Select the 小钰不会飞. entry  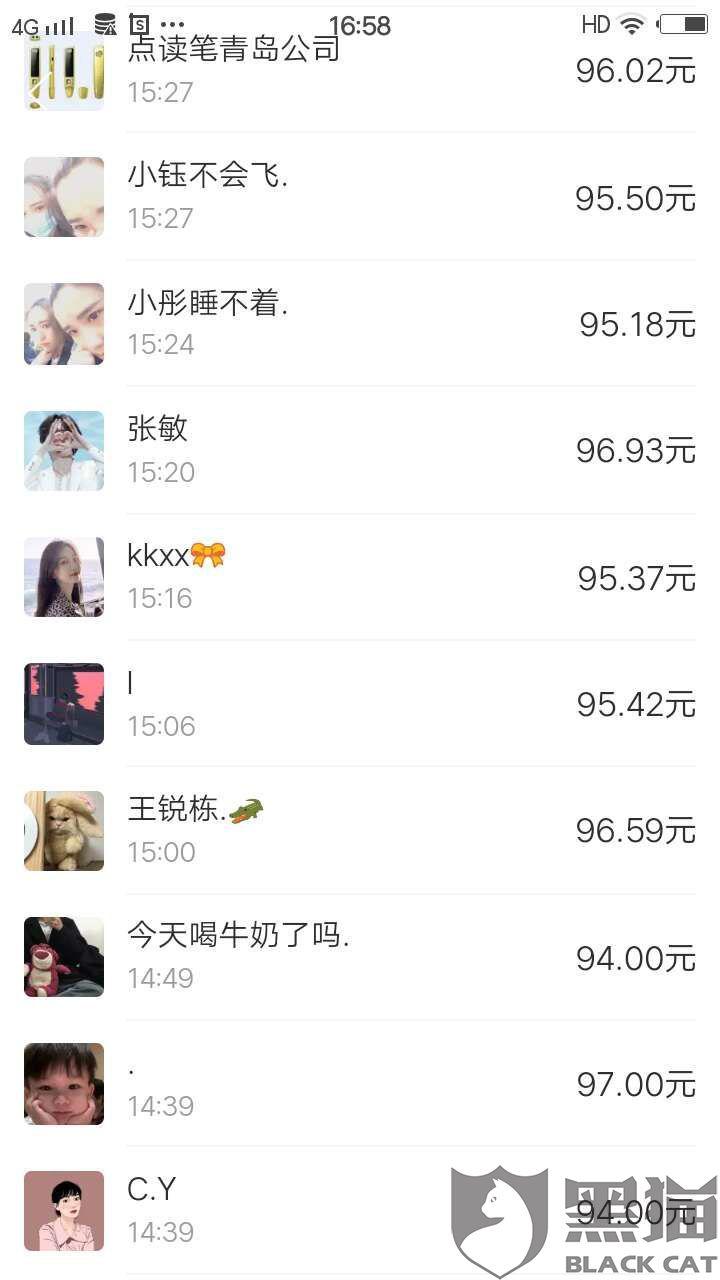(360, 197)
